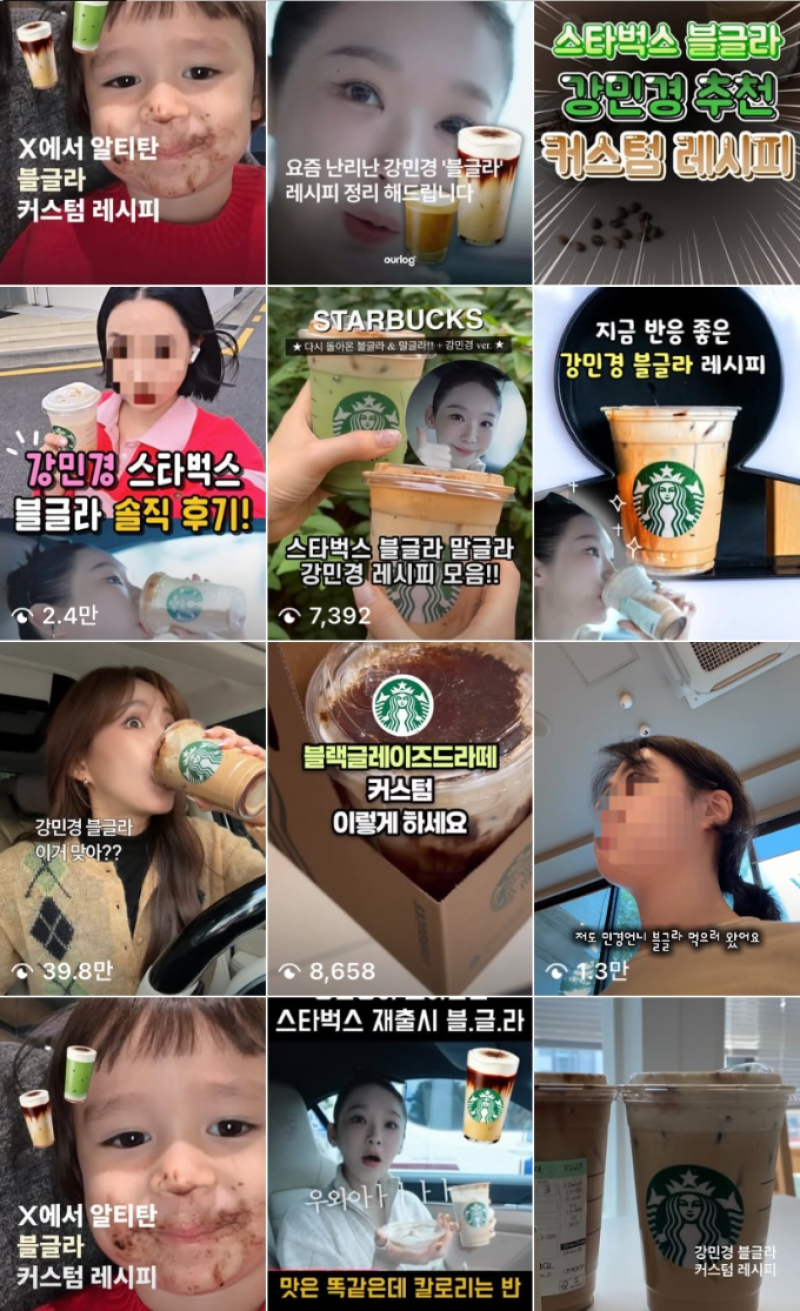Open the reel '저도 민경언니 블글라 먹으러 왔어요'

click(x=667, y=818)
